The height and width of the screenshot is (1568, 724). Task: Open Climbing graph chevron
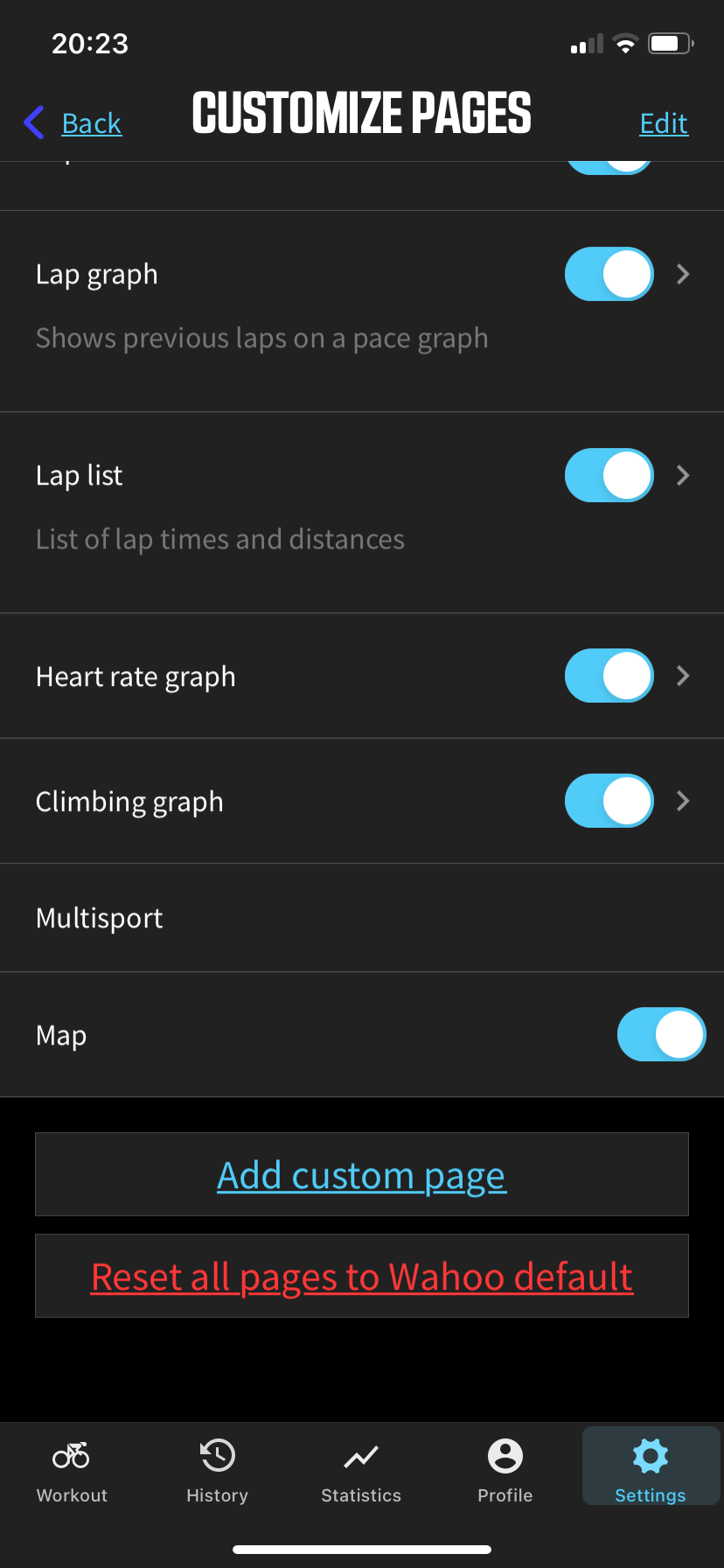[x=684, y=801]
